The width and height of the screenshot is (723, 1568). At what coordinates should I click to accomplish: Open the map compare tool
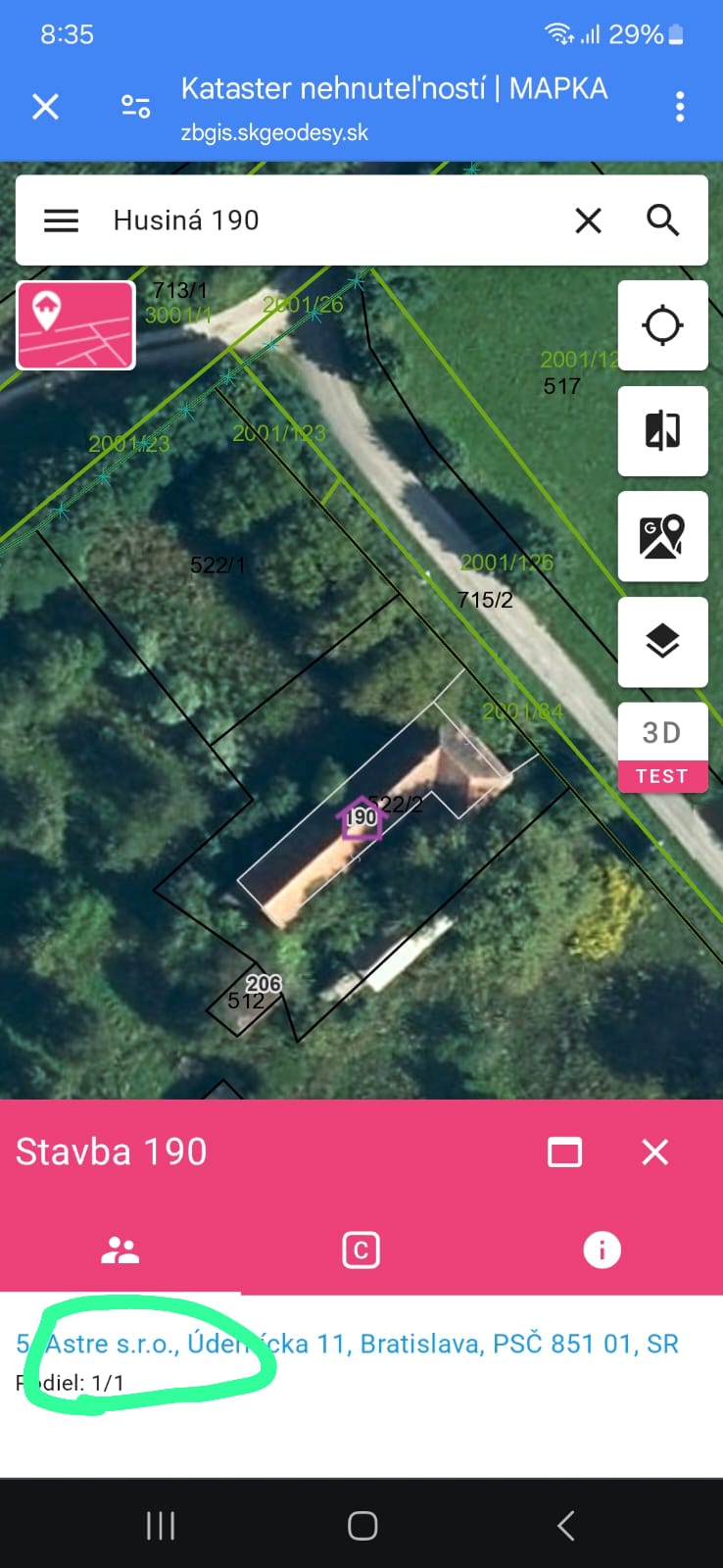[x=662, y=431]
